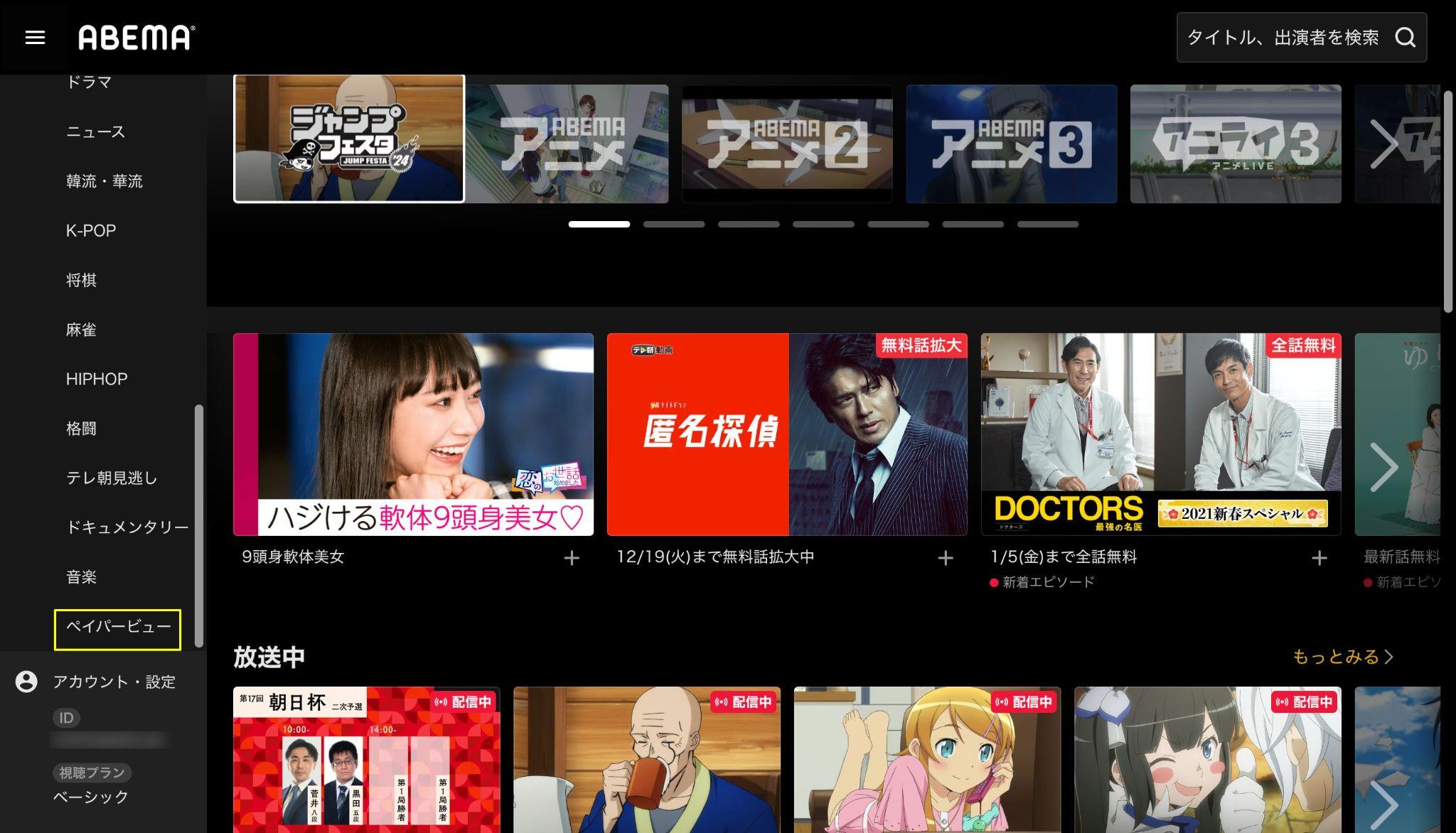Select K-POP in the sidebar
The height and width of the screenshot is (833, 1456).
(90, 230)
